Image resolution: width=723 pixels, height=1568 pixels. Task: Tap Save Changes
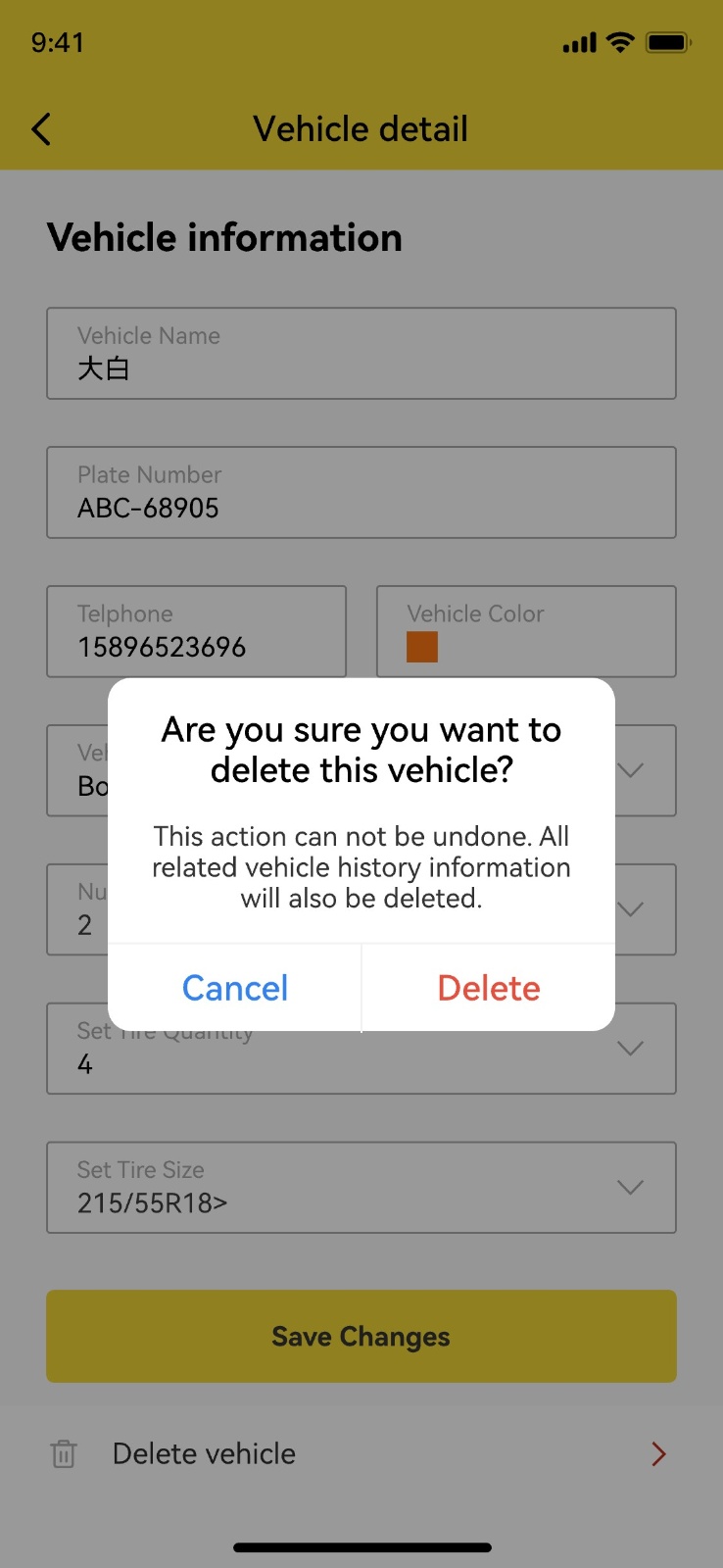[361, 1337]
